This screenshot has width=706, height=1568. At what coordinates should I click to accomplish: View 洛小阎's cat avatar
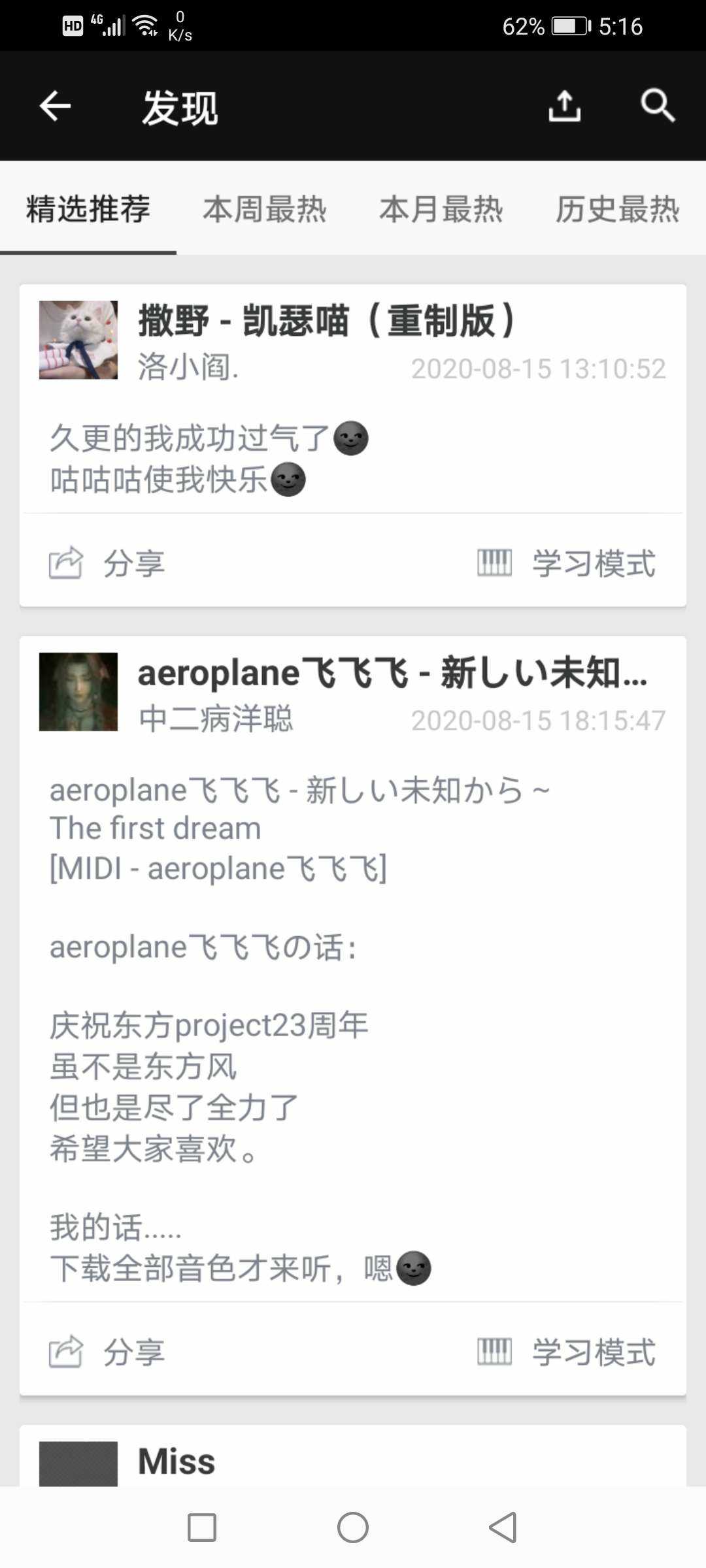pyautogui.click(x=78, y=340)
